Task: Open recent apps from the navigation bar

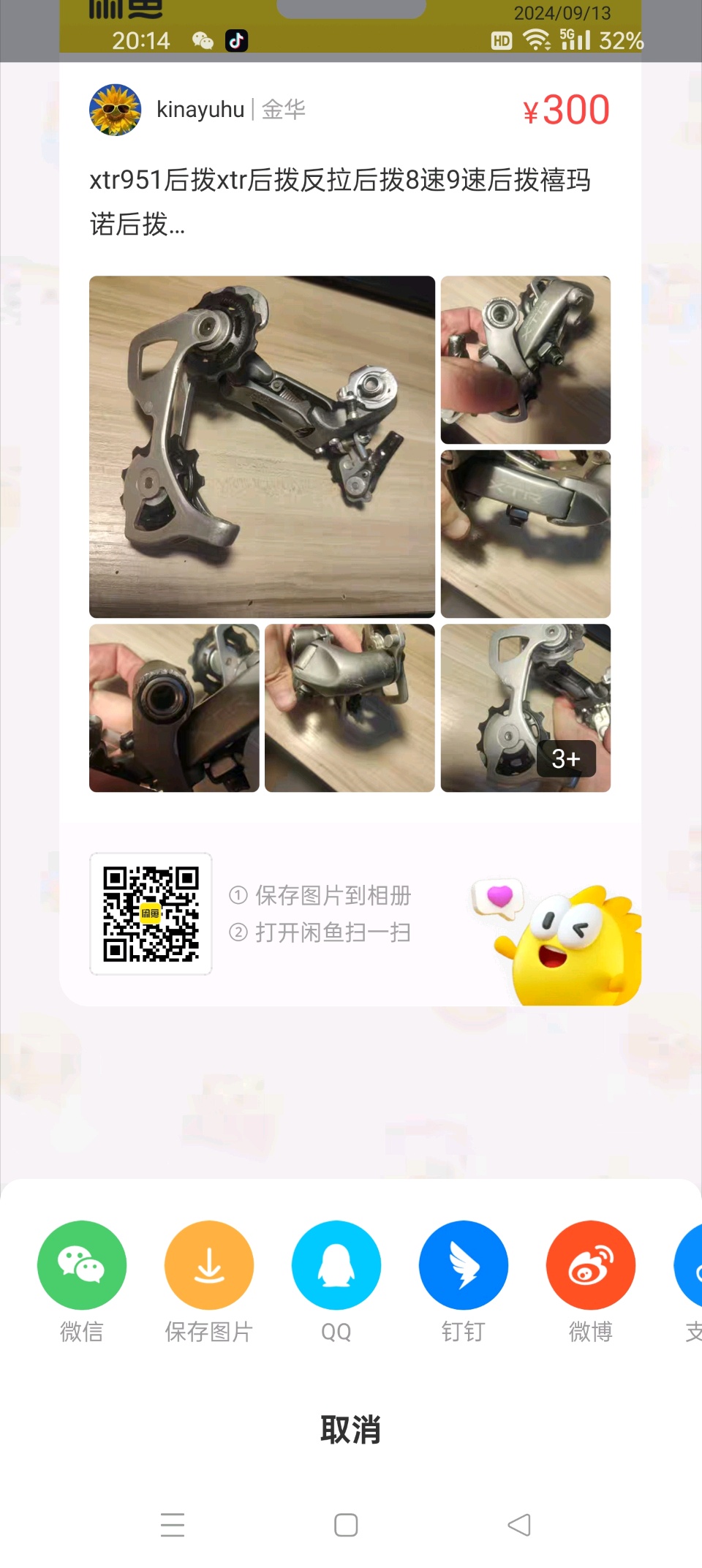Action: [173, 1525]
